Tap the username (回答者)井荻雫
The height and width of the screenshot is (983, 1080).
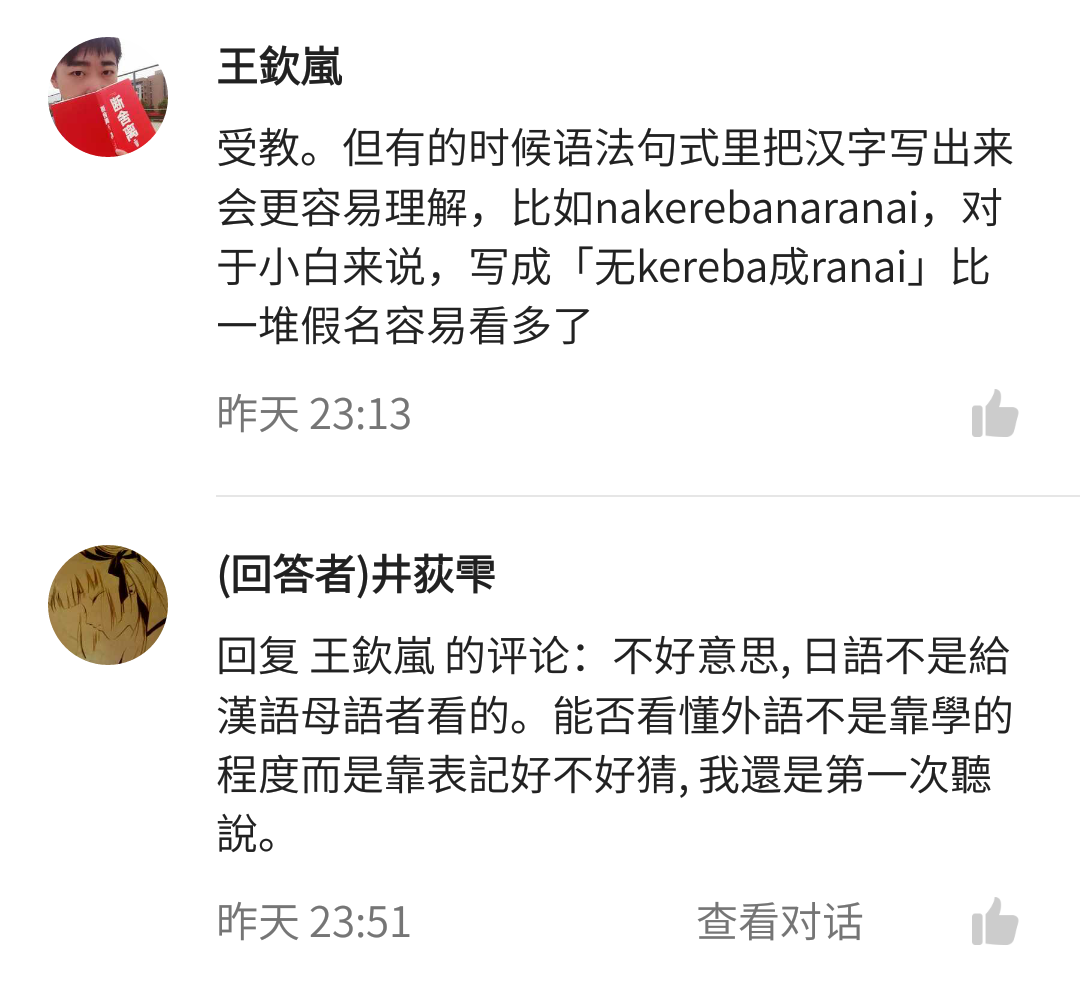(356, 576)
